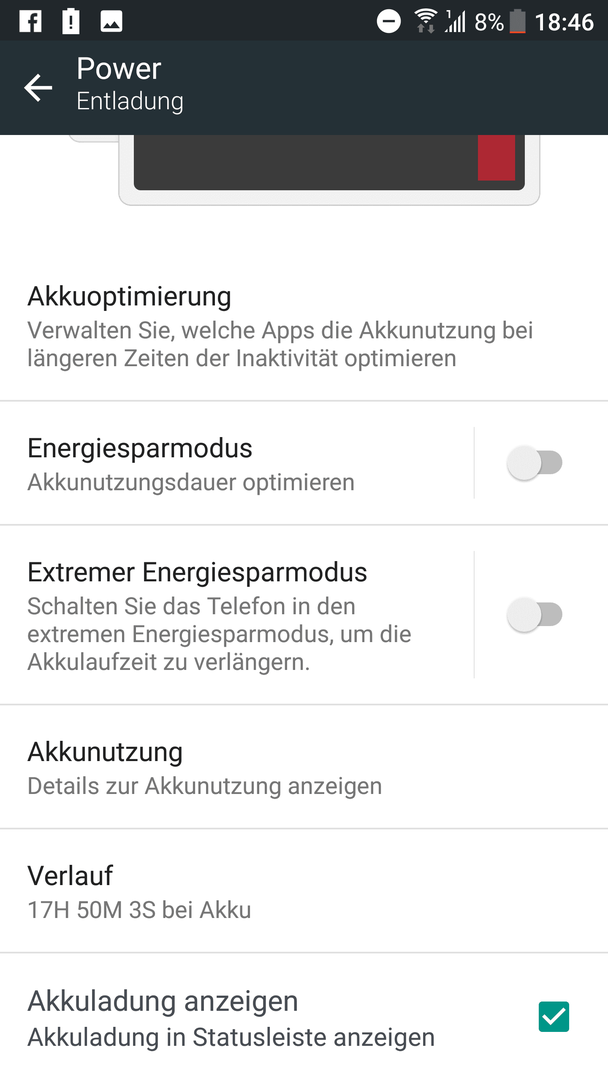Open Energiesparmodus settings row

coord(237,463)
